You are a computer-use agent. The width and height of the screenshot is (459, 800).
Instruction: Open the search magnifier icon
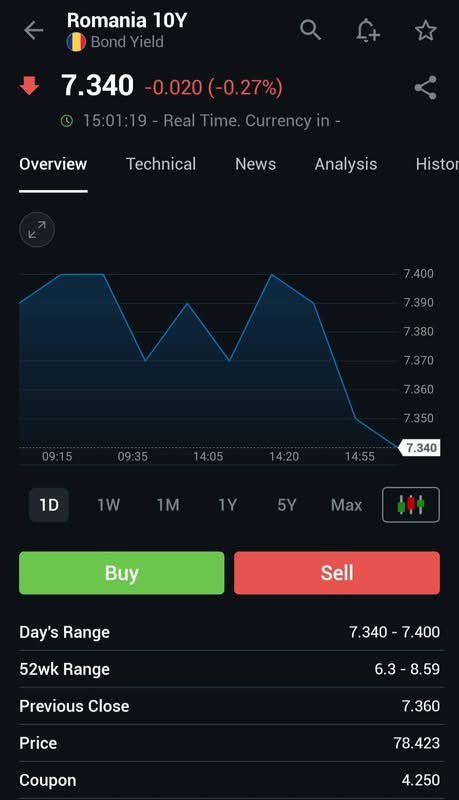click(x=310, y=30)
